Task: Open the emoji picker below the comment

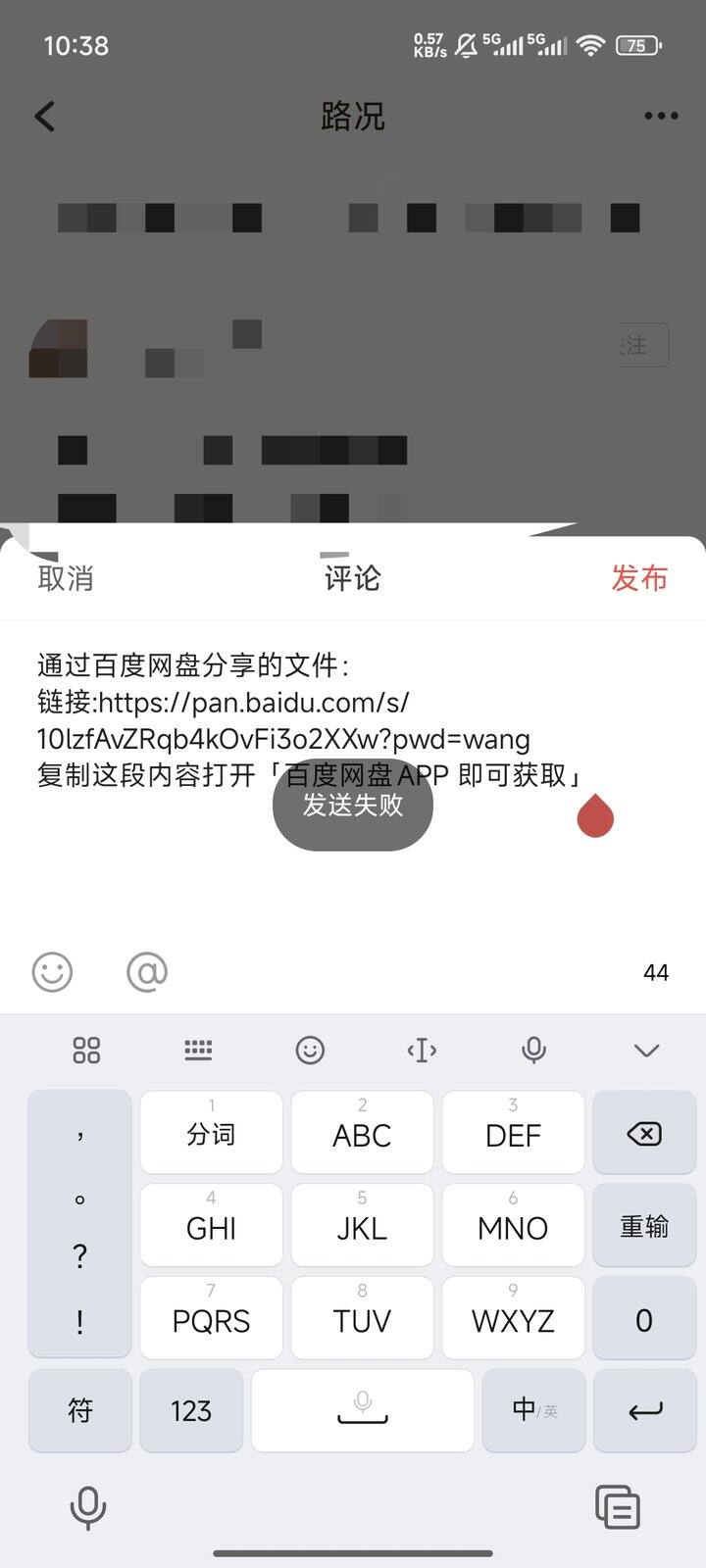Action: click(x=52, y=972)
